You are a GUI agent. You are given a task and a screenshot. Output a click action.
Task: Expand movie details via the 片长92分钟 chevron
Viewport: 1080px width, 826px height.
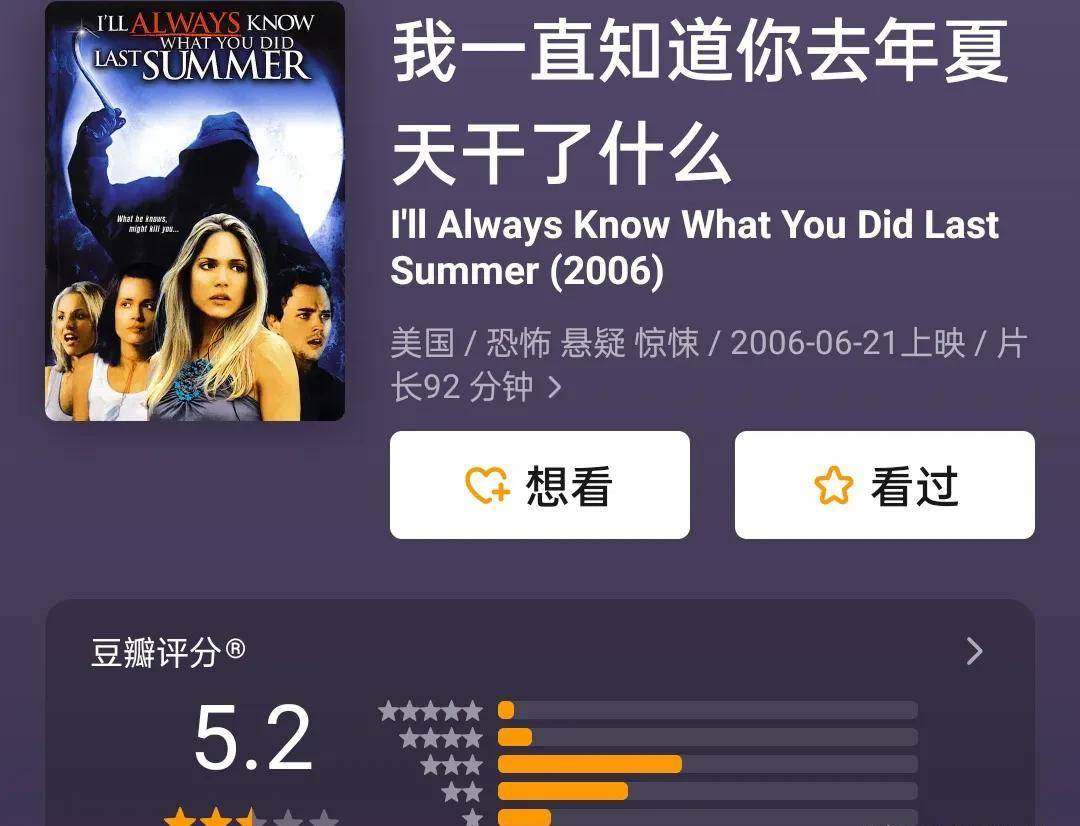pos(555,388)
